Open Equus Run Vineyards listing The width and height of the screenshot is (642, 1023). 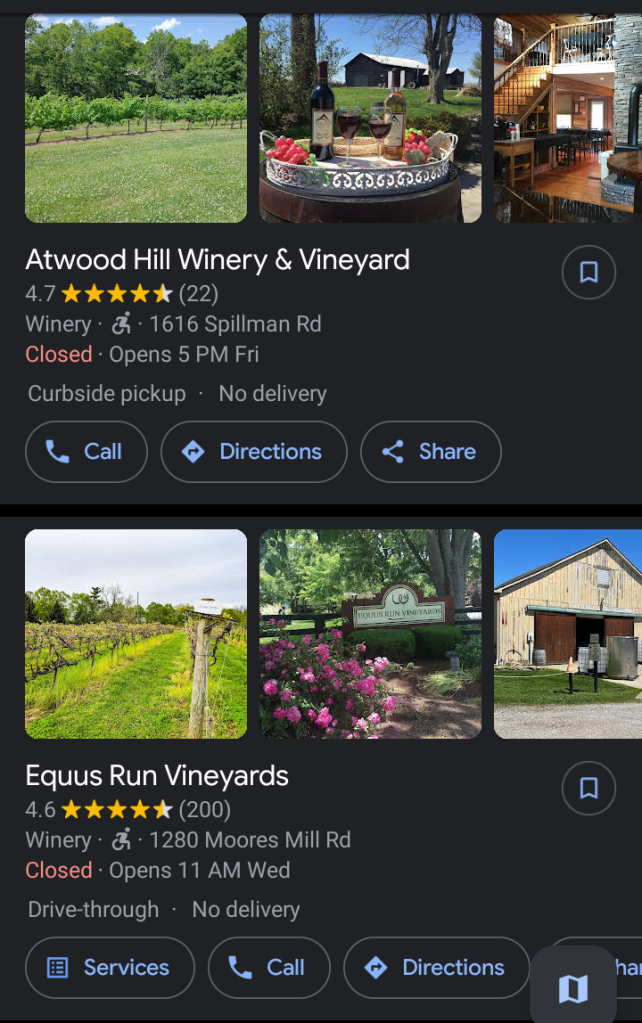click(x=157, y=776)
